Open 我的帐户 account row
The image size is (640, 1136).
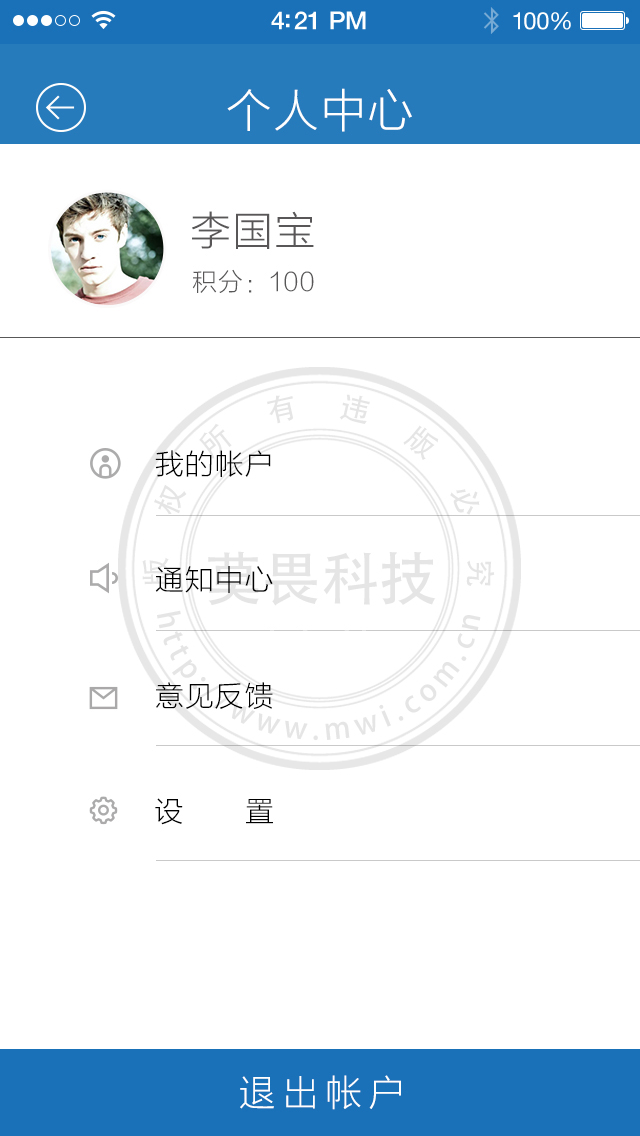click(x=214, y=464)
